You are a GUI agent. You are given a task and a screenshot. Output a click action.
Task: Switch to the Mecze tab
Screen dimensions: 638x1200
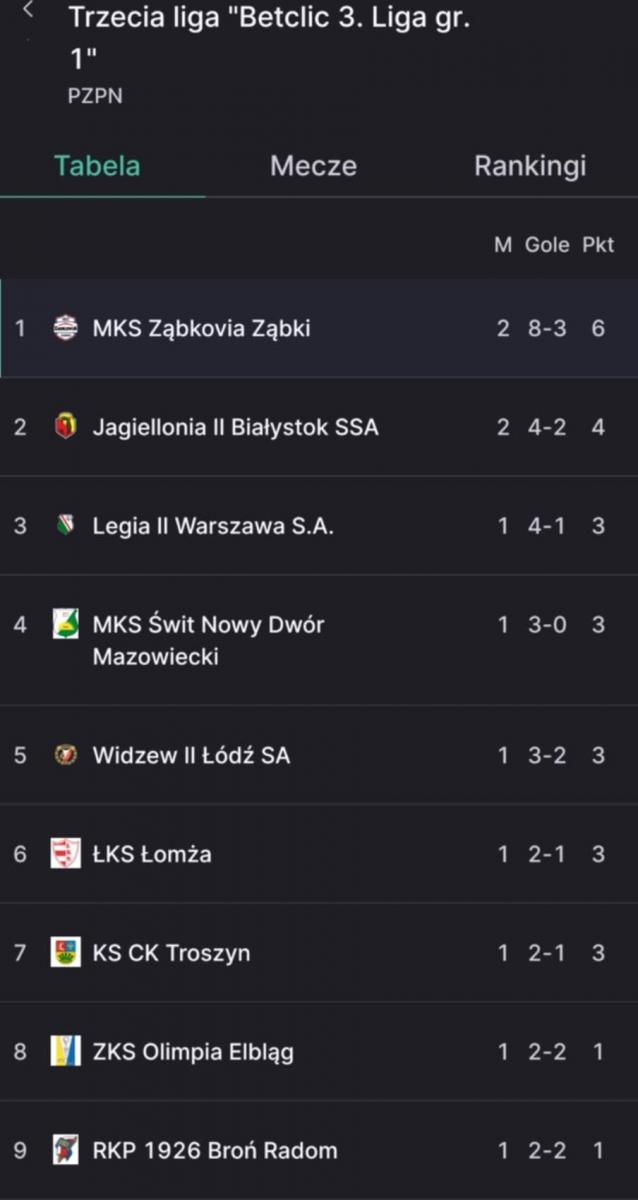point(313,166)
